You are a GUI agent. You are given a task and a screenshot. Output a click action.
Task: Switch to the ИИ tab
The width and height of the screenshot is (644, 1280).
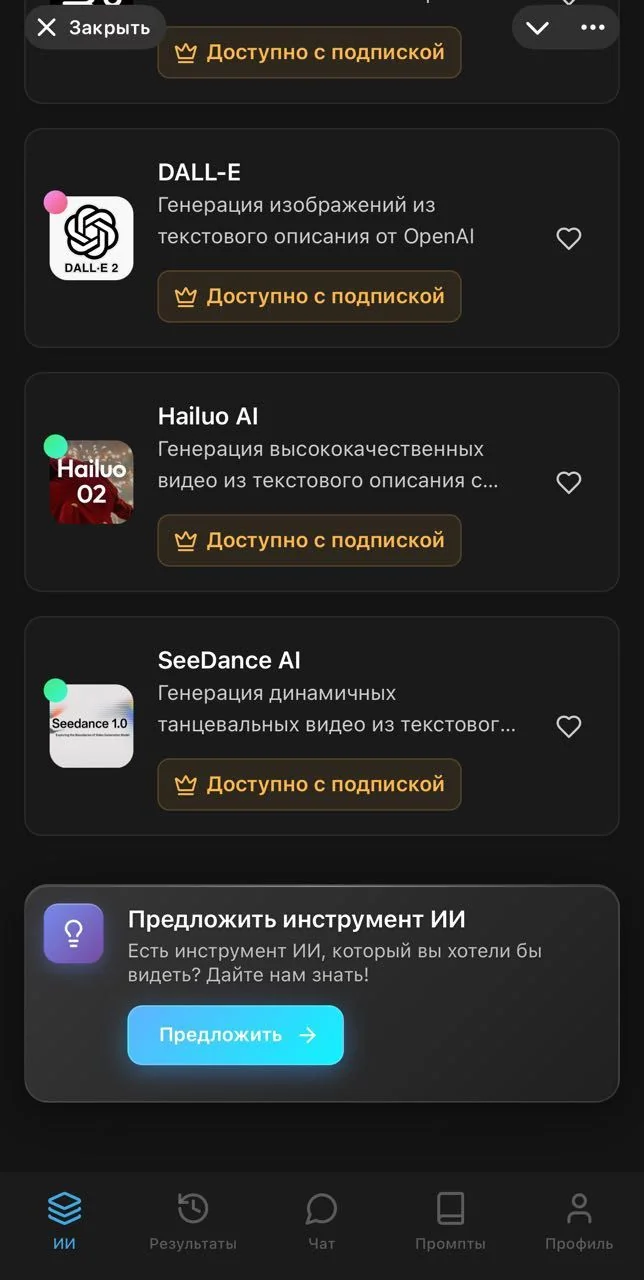65,1221
